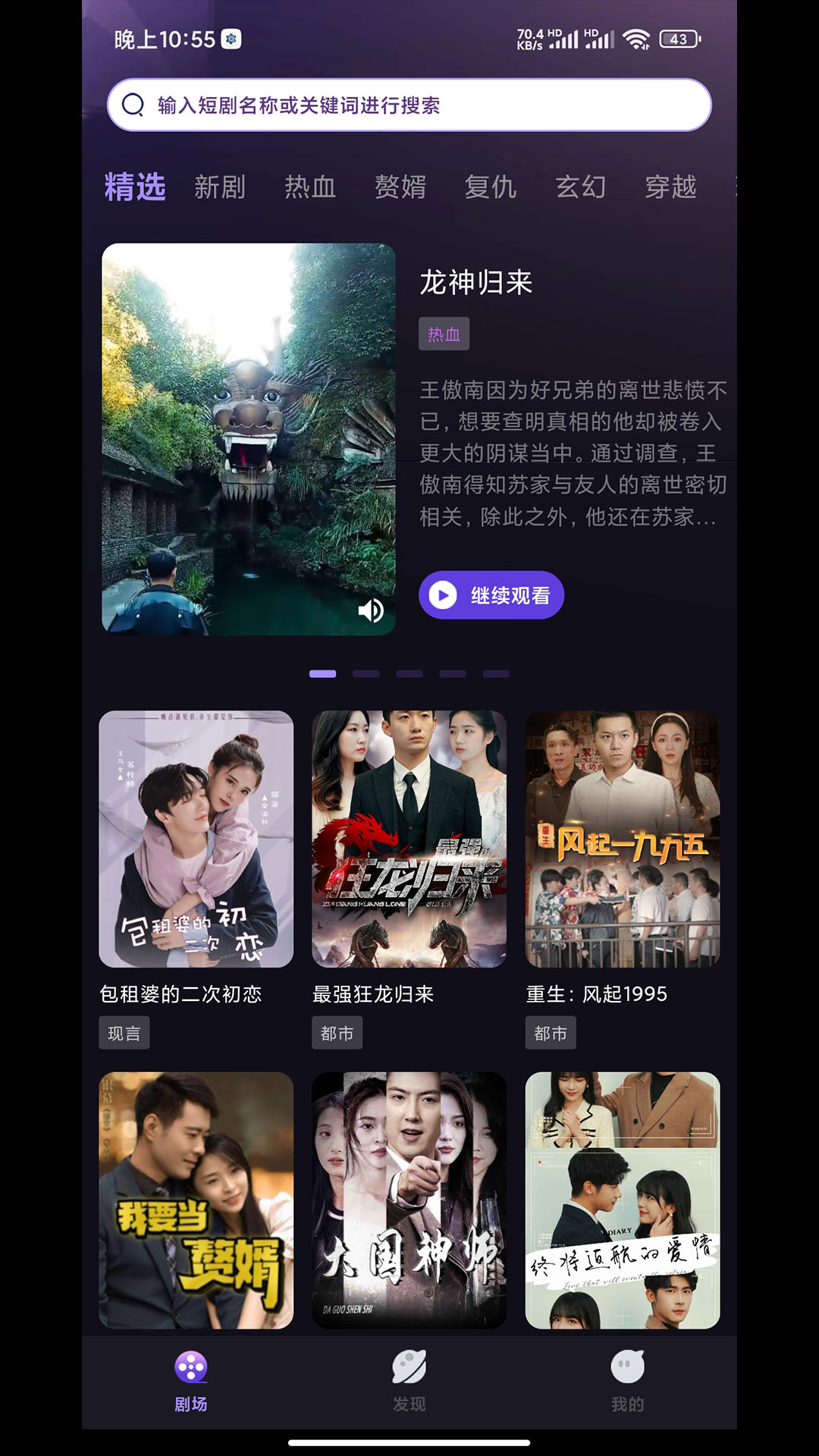Image resolution: width=819 pixels, height=1456 pixels.
Task: Switch to the 发现 bottom tab
Action: (x=409, y=1382)
